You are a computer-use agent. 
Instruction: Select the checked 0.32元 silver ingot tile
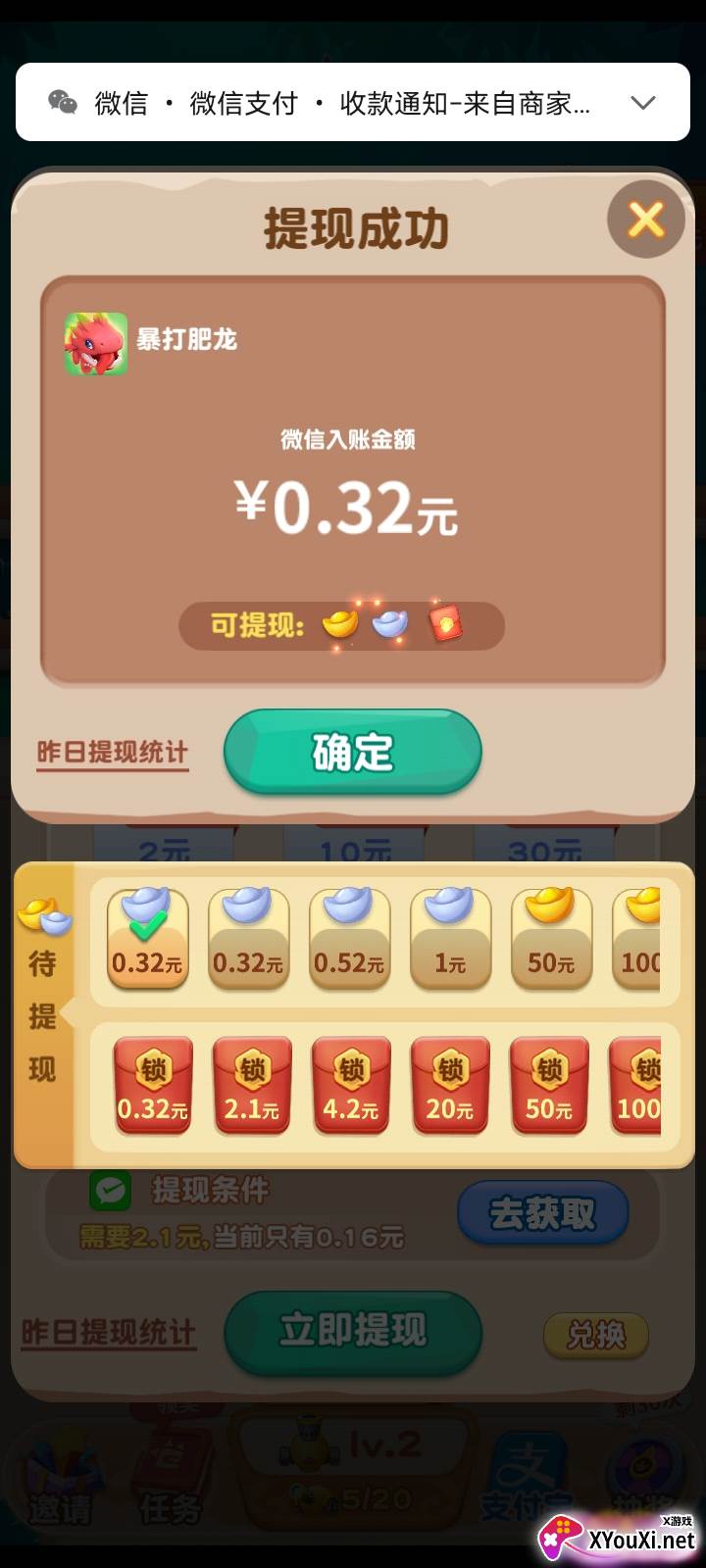pos(147,938)
